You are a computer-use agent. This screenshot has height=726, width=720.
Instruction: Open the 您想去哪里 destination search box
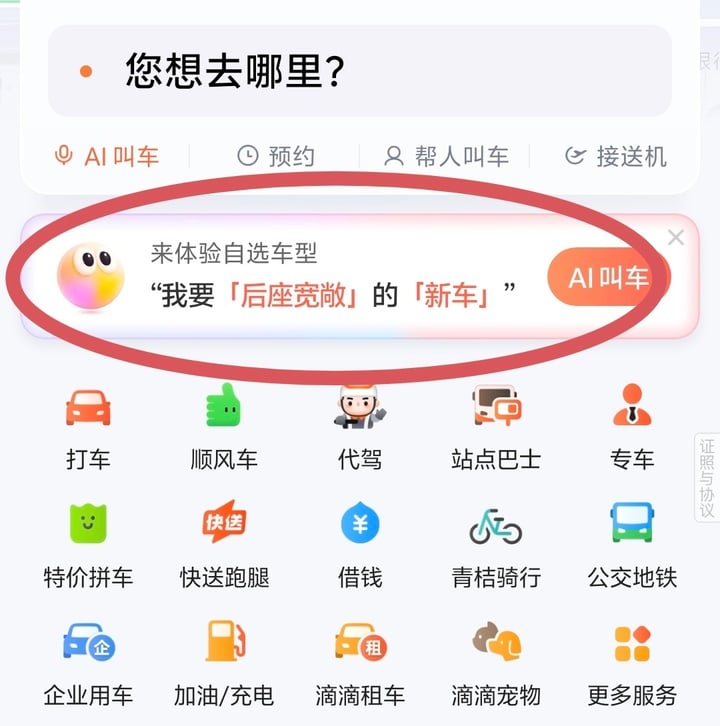(x=360, y=71)
